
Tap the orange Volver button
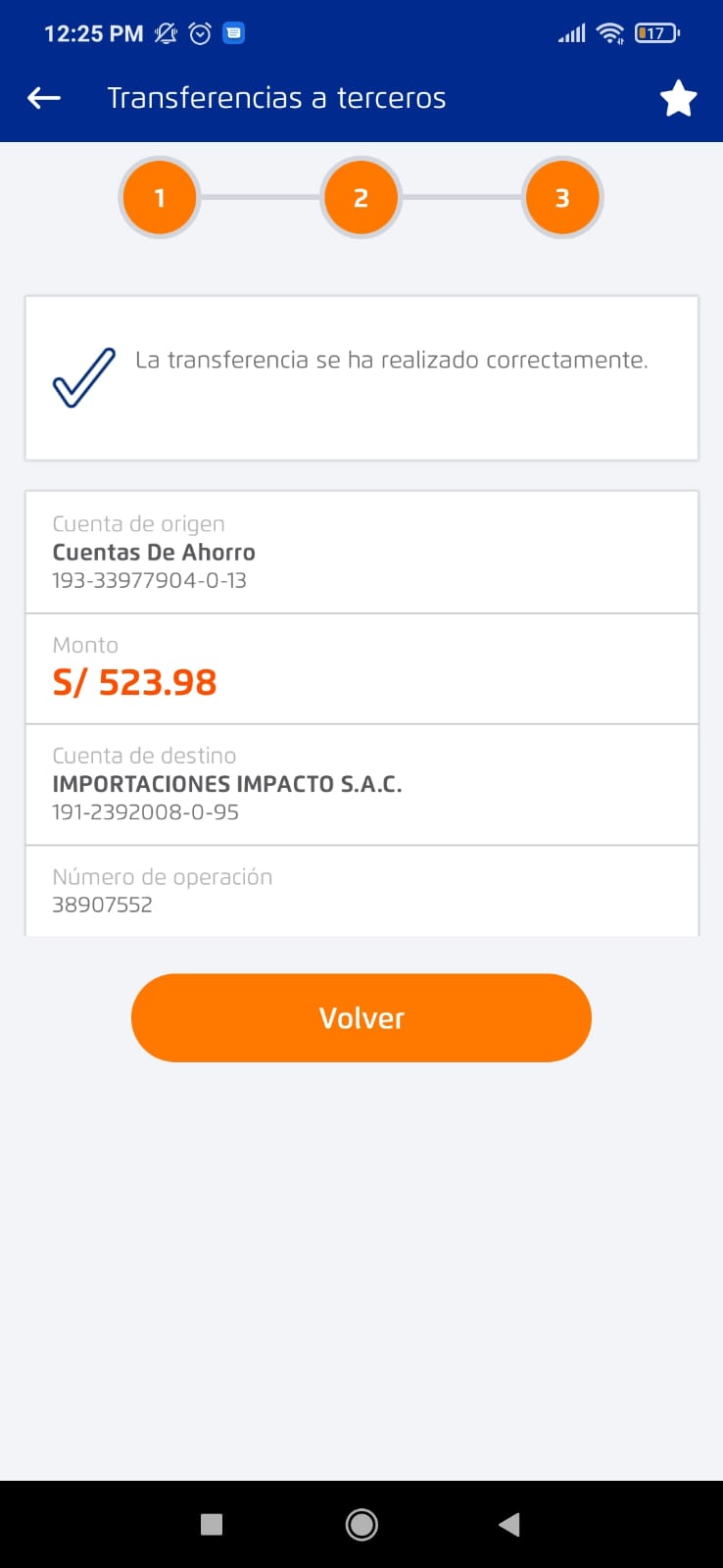point(361,1017)
